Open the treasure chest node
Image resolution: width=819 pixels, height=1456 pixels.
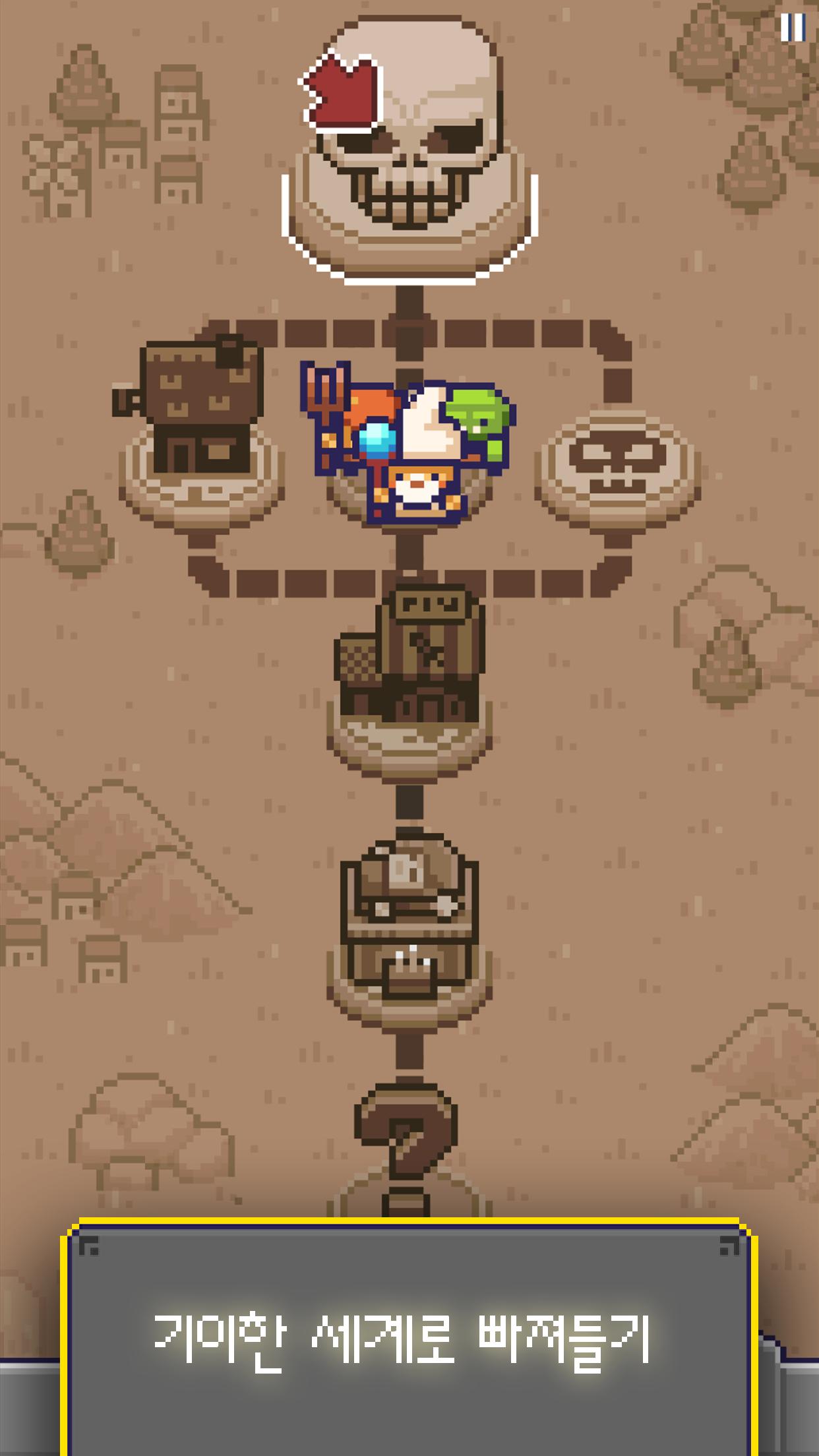[409, 926]
